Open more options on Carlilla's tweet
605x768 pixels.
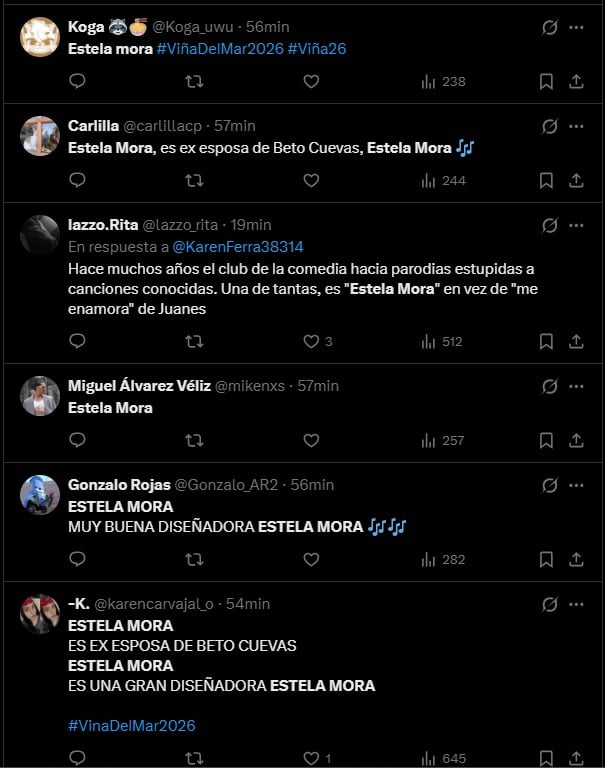coord(576,126)
